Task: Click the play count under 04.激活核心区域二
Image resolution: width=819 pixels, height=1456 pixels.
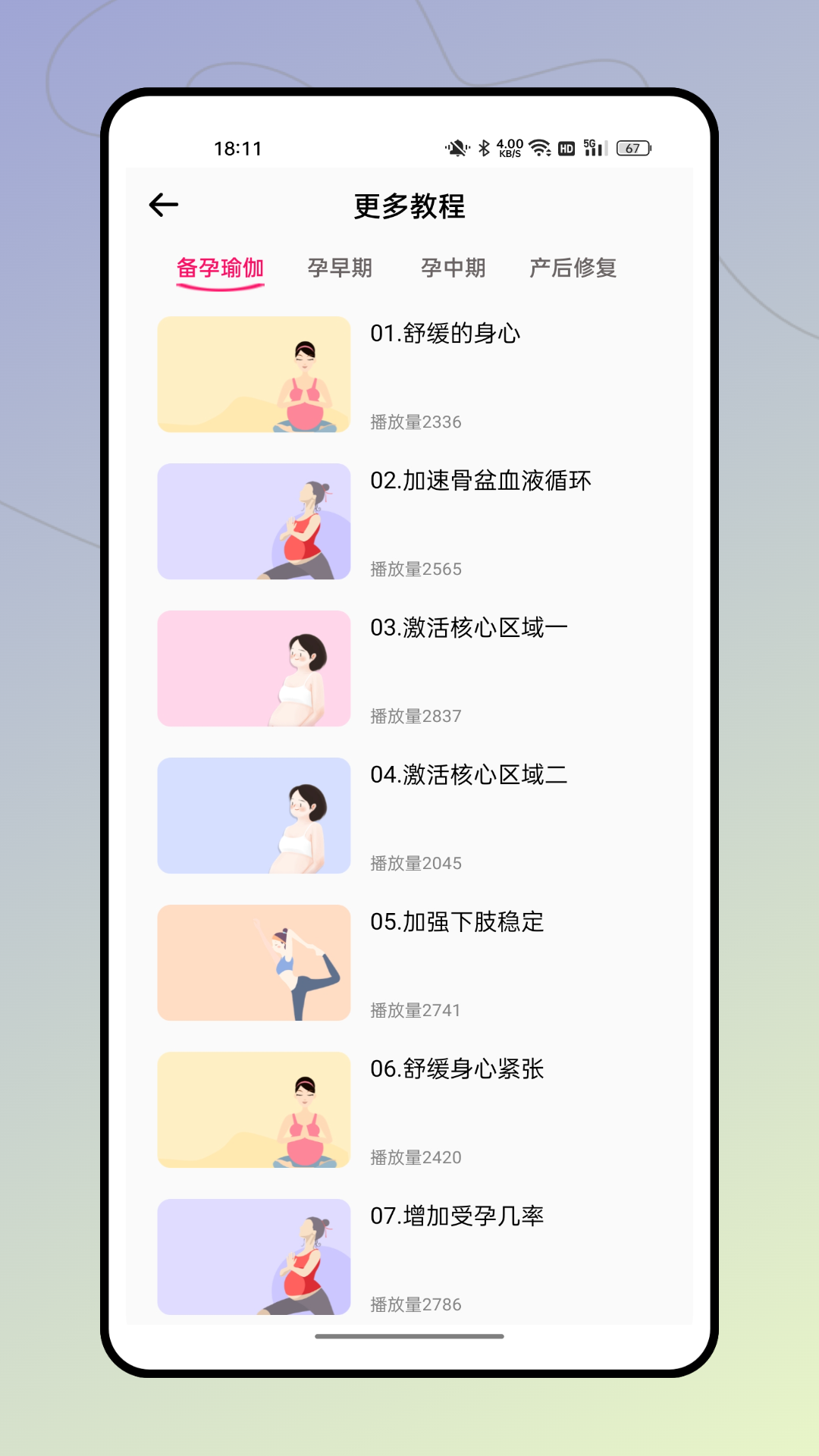Action: [x=416, y=862]
